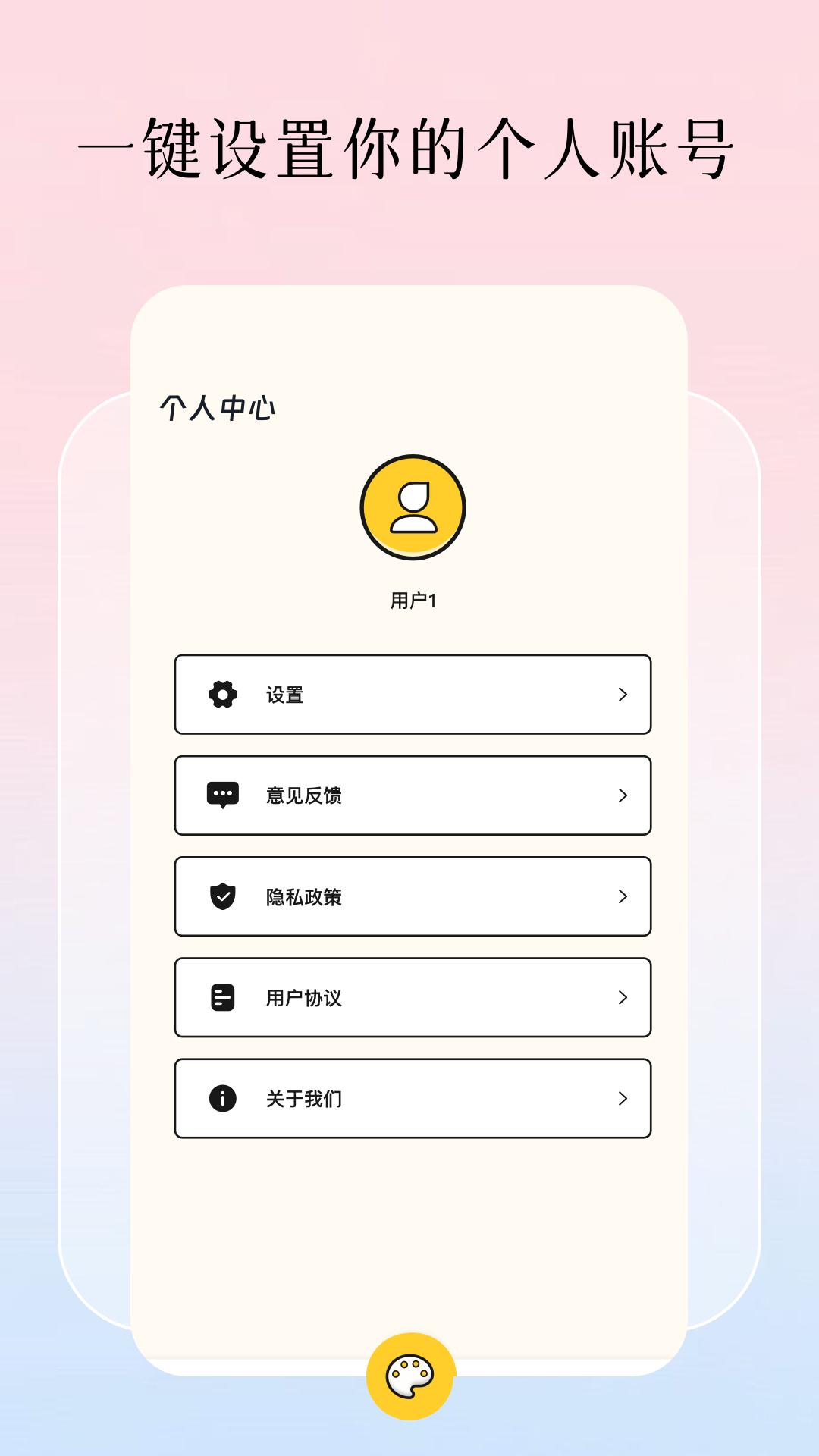Expand 关于我们 via the chevron
Image resolution: width=819 pixels, height=1456 pixels.
point(623,1100)
